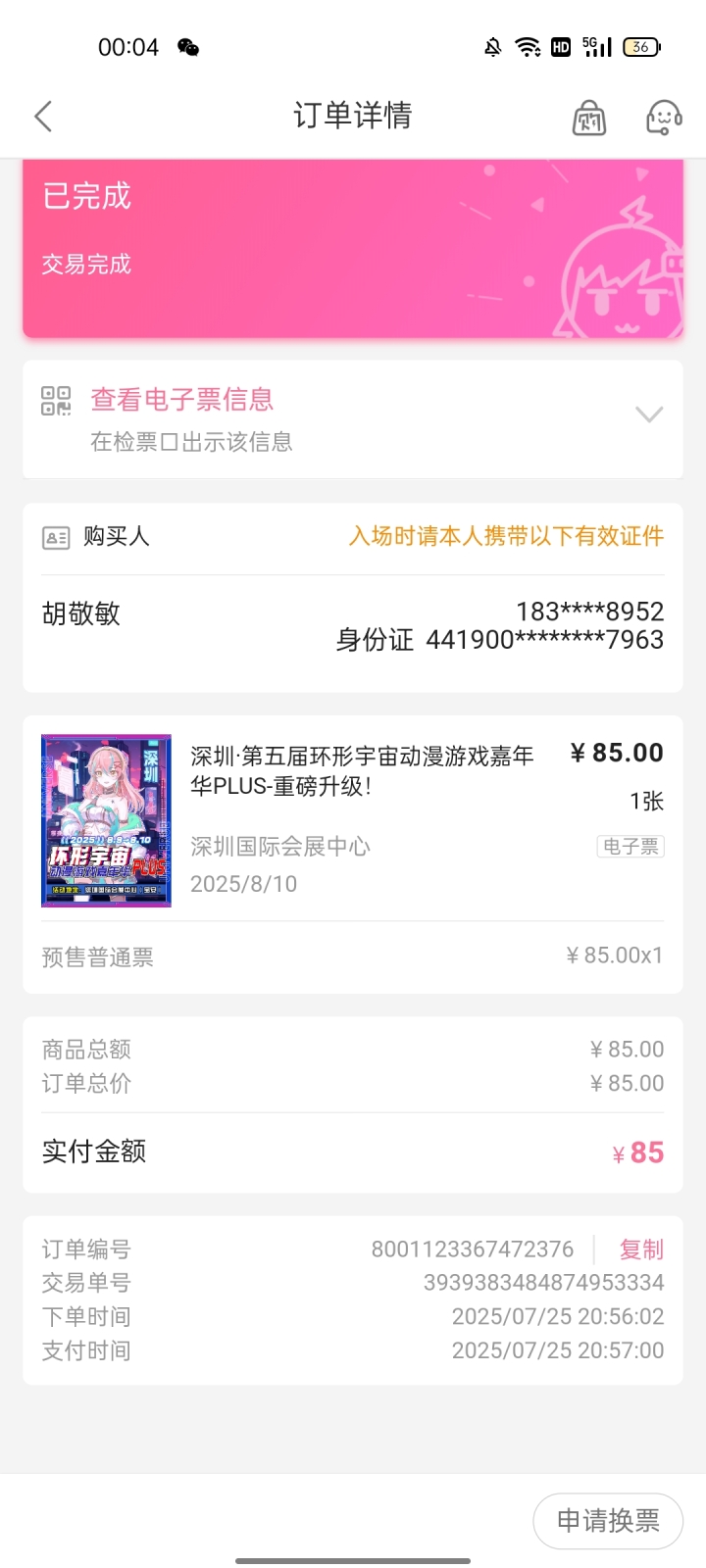Go back from the order details page

43,117
